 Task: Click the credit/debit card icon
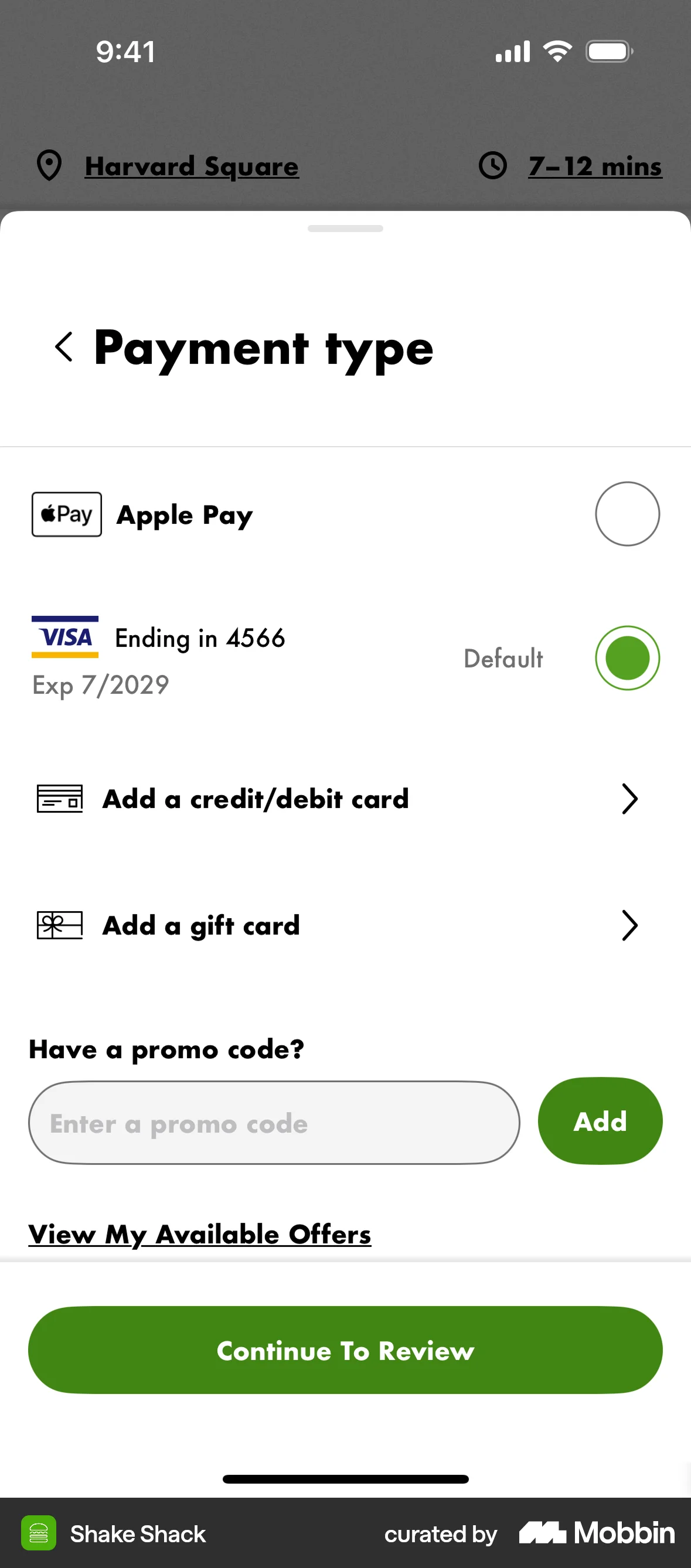[59, 799]
